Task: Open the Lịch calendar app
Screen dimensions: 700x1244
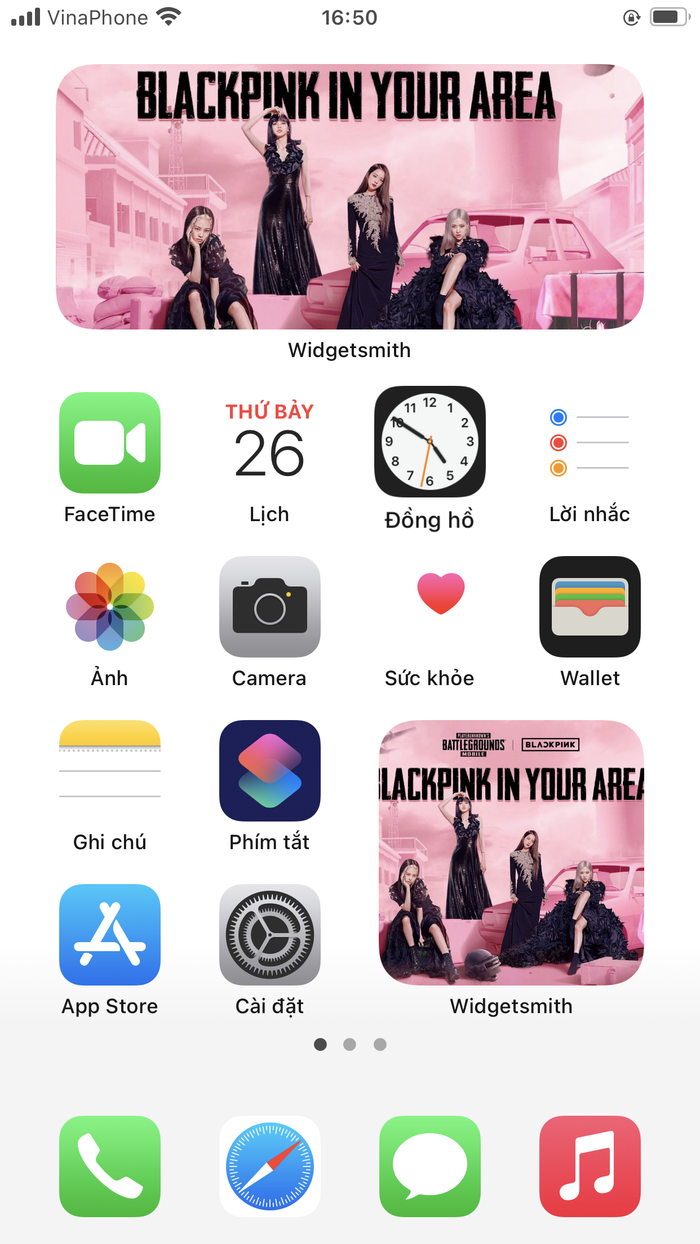Action: (270, 442)
